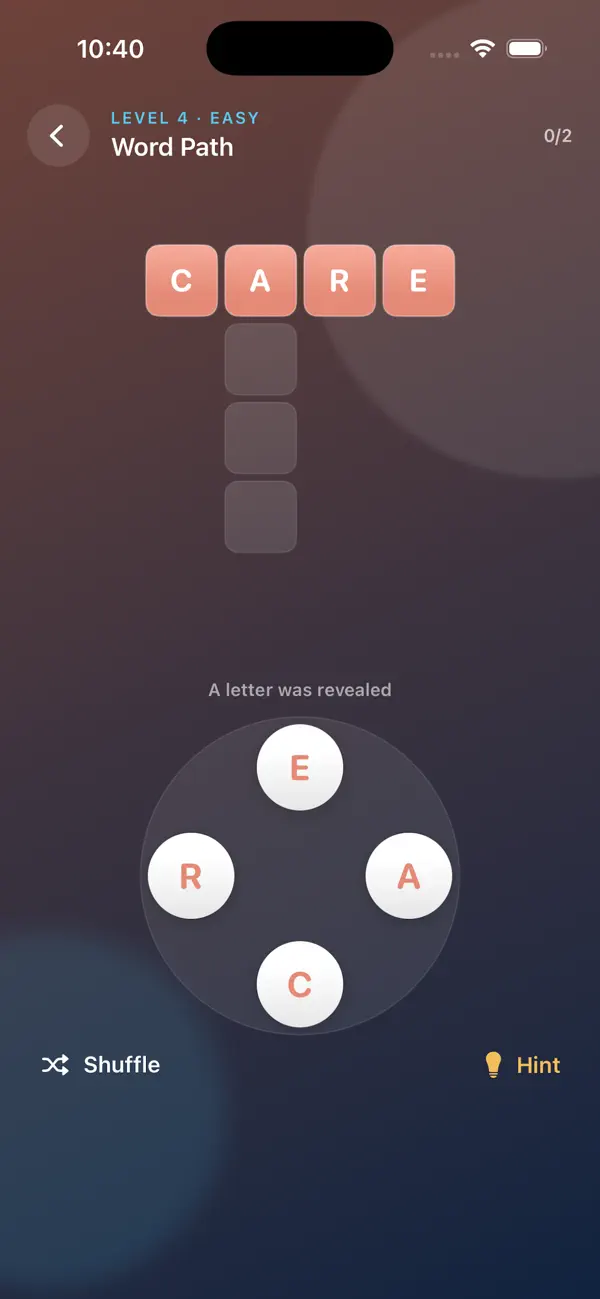Shuffle the letter wheel
600x1299 pixels.
coord(100,1065)
